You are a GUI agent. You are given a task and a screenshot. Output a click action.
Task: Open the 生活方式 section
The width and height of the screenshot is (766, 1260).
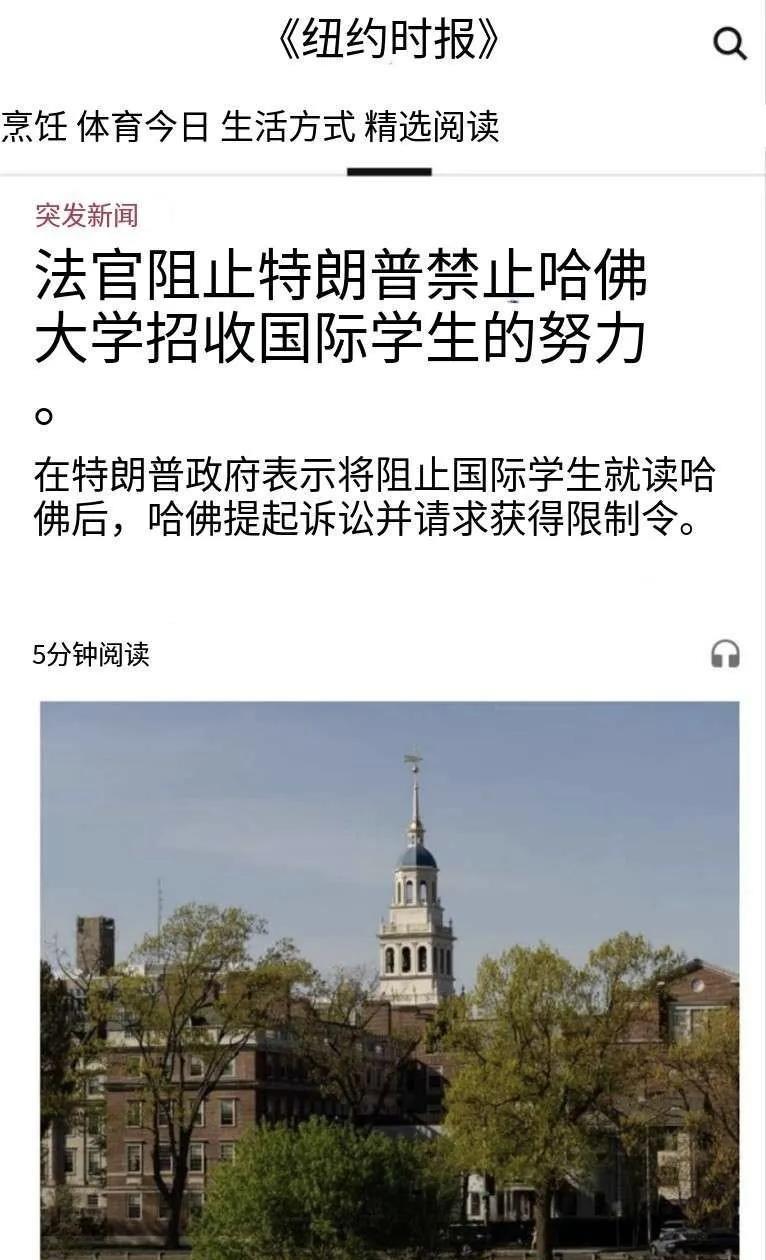tap(288, 127)
